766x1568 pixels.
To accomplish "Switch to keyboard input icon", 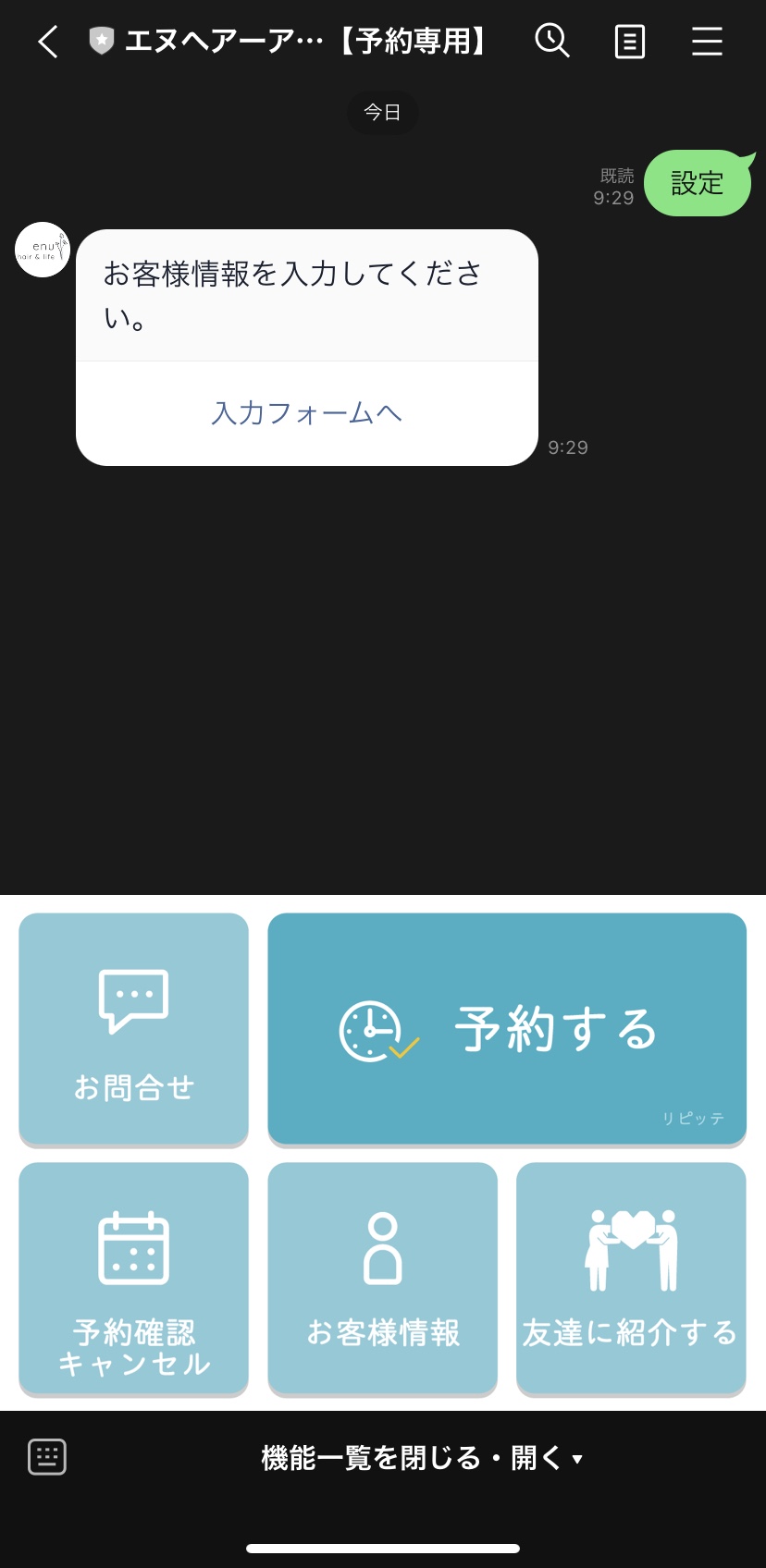I will point(47,1457).
